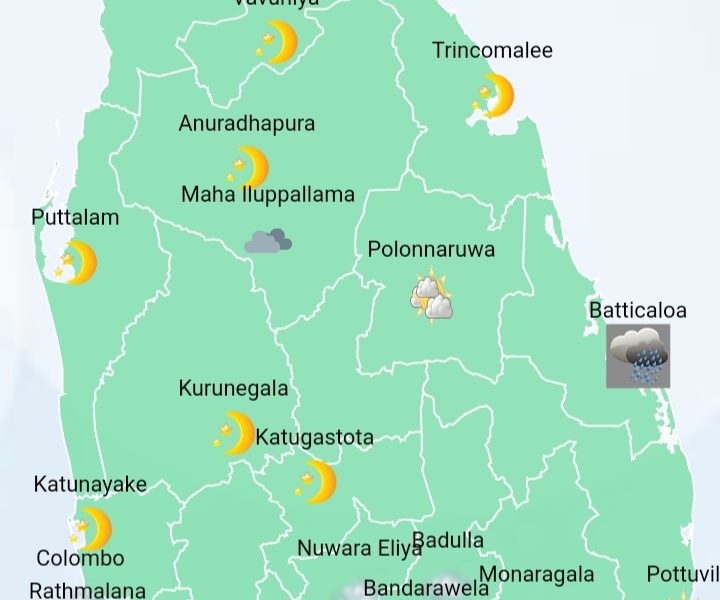Screen dimensions: 720x600
Task: Open Katugastota moon weather icon
Action: (x=316, y=481)
